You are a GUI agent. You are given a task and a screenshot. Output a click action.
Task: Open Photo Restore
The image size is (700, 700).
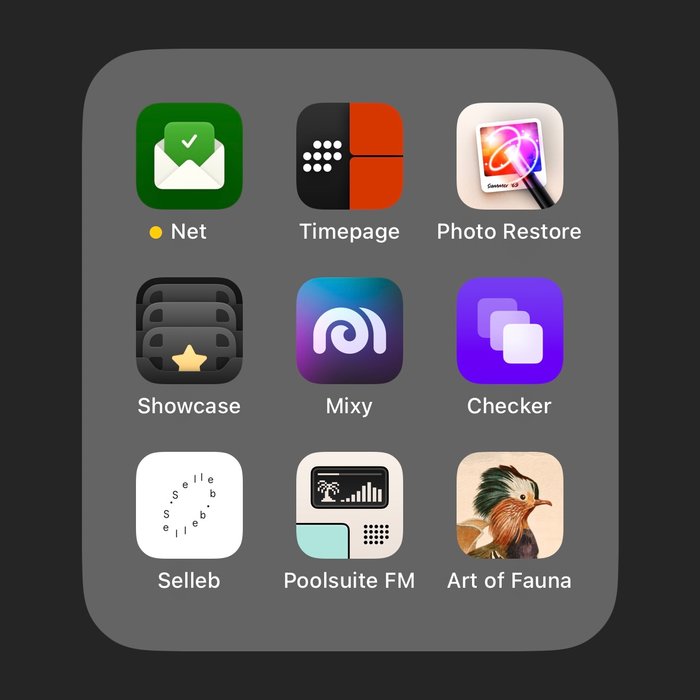[509, 156]
